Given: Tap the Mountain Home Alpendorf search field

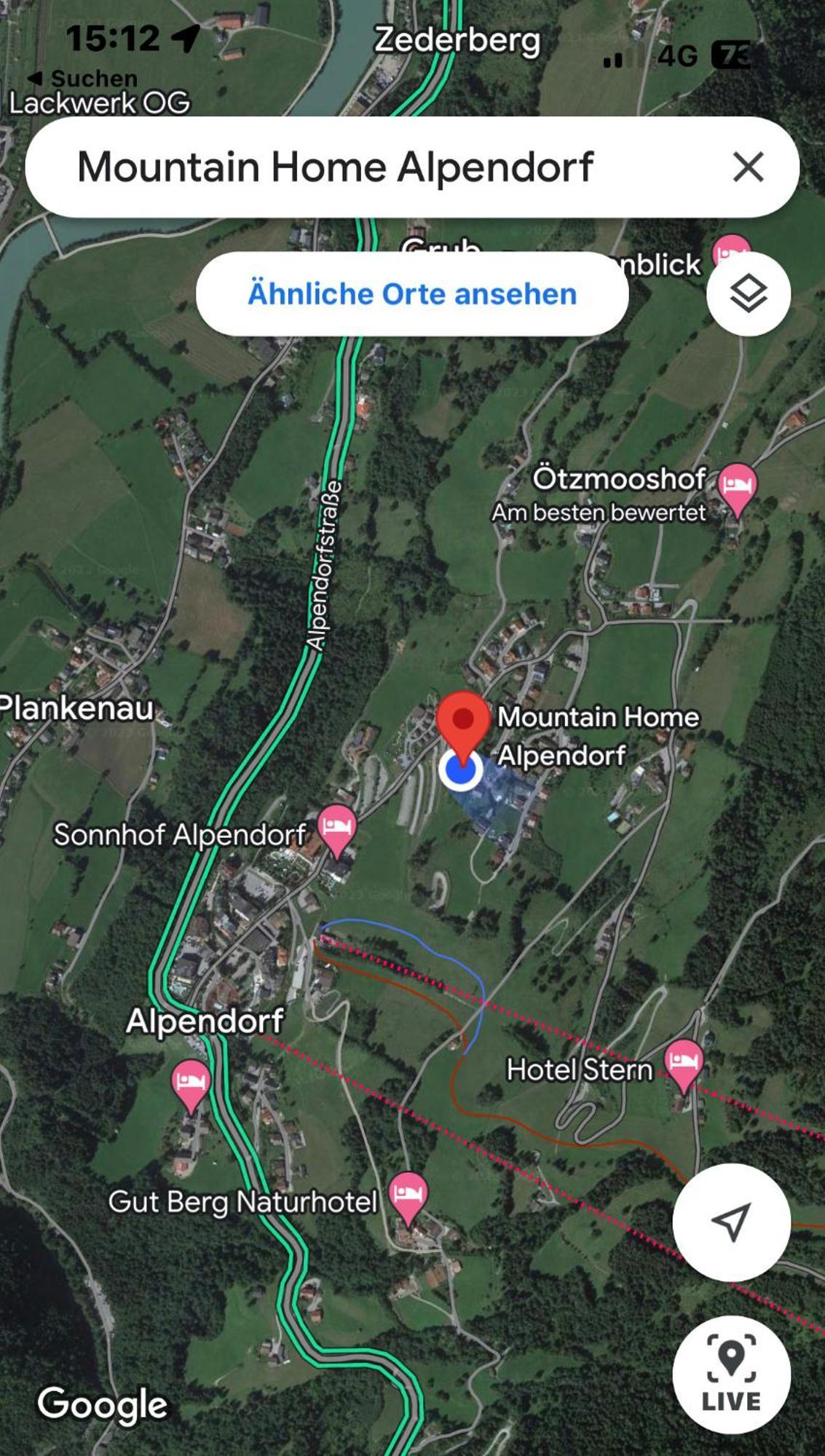Looking at the screenshot, I should point(364,167).
